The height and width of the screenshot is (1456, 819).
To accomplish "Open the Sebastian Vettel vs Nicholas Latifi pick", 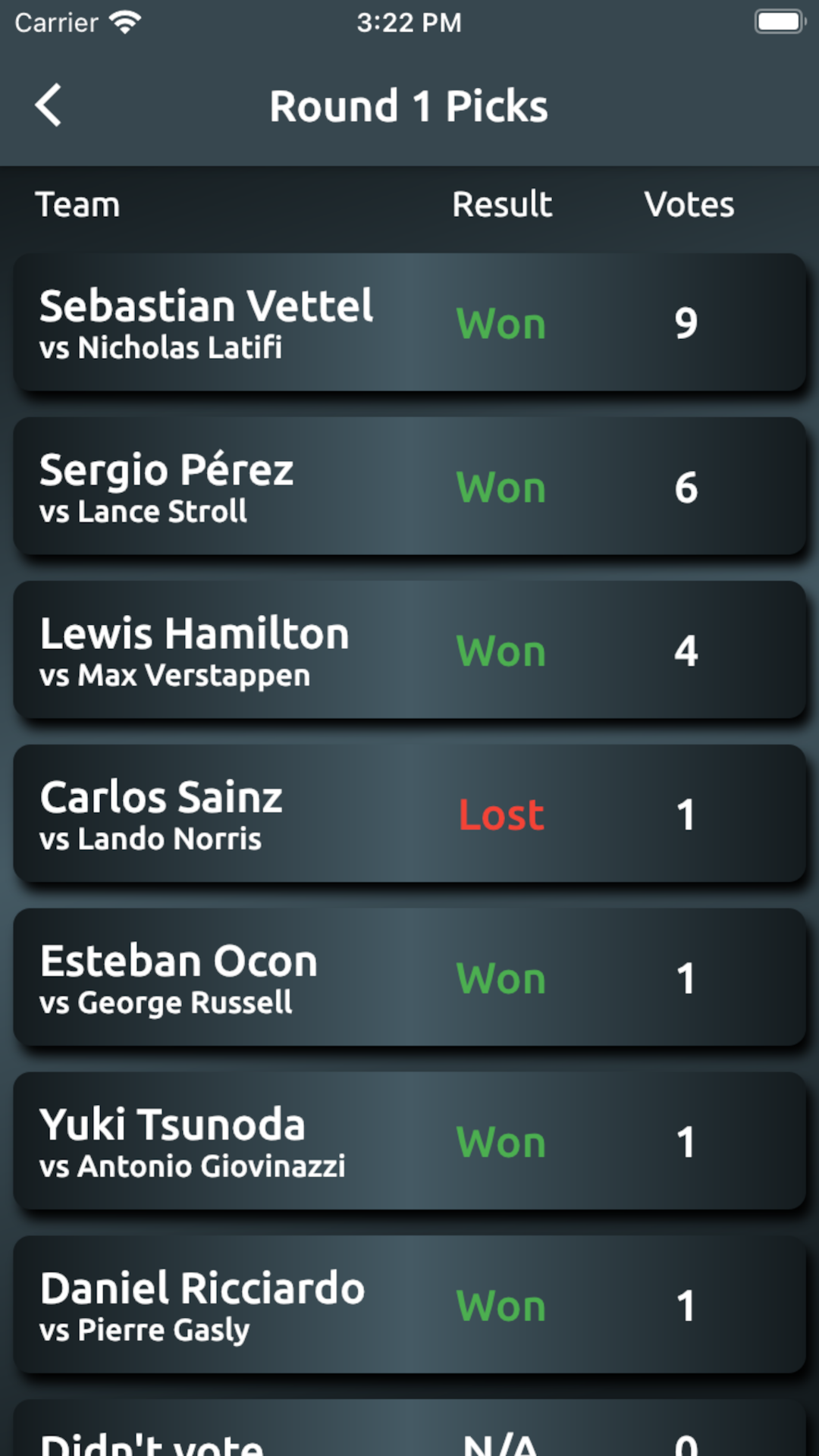I will pyautogui.click(x=409, y=323).
